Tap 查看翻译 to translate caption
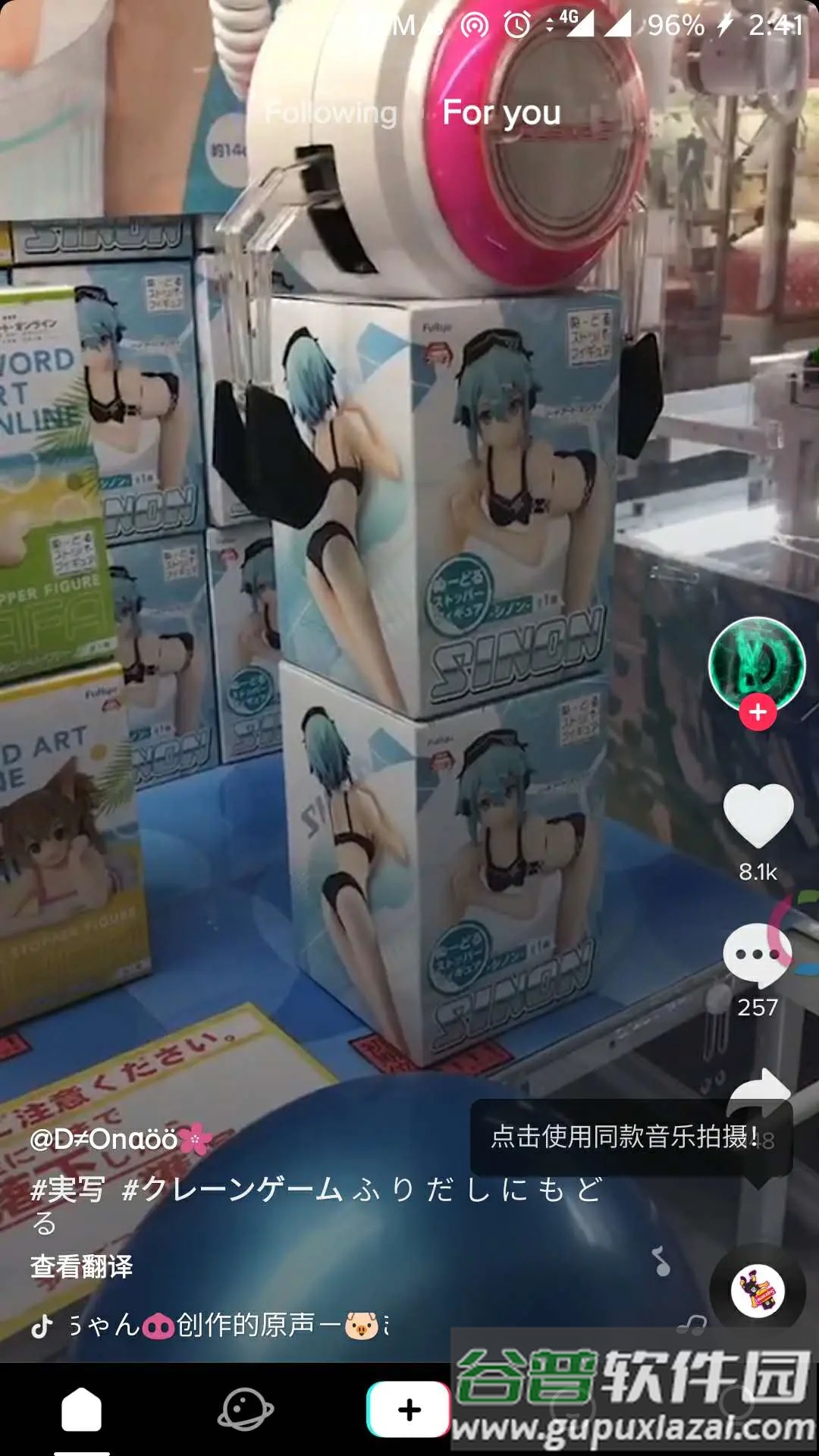819x1456 pixels. pyautogui.click(x=82, y=1266)
